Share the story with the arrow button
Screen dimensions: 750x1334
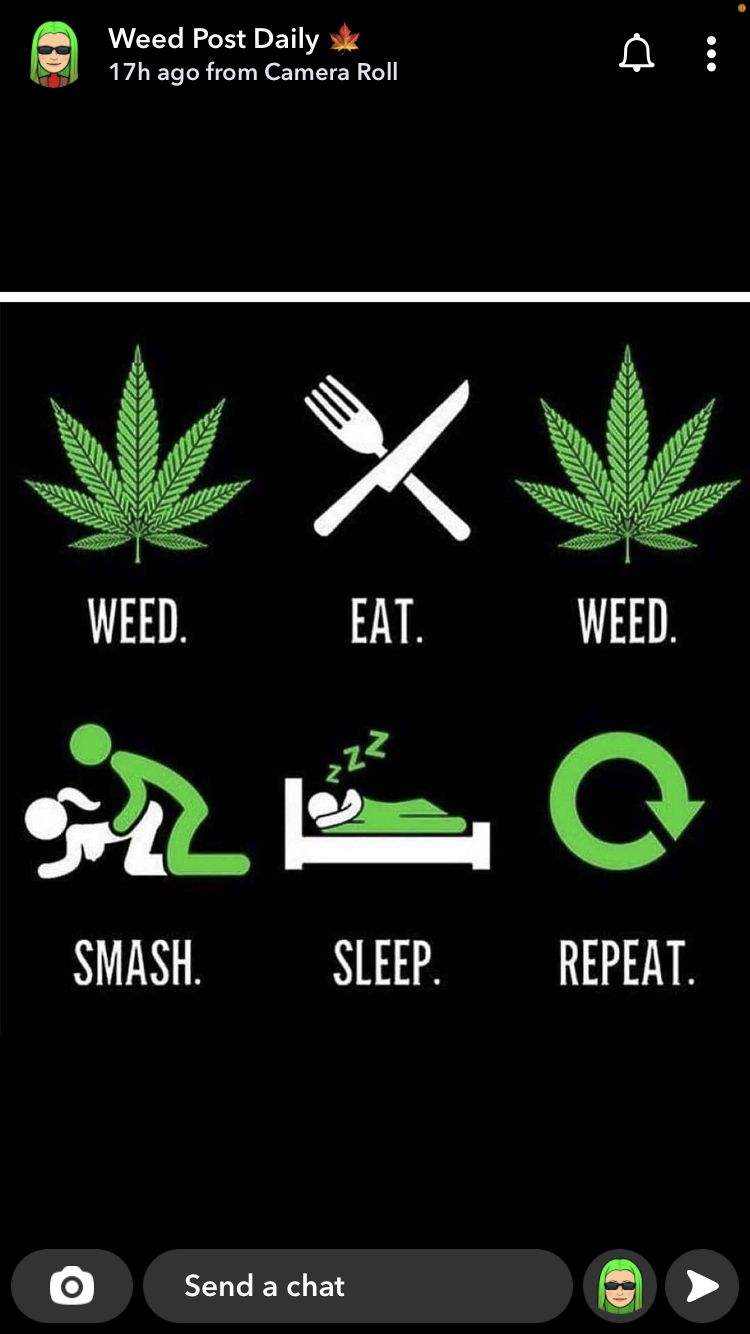[702, 1286]
